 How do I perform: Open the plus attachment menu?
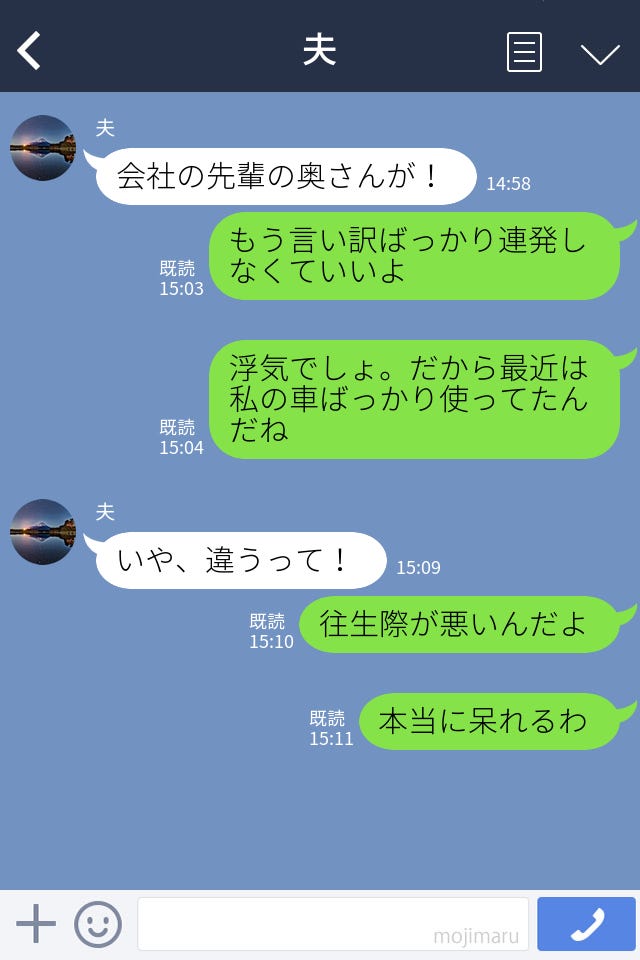pos(36,924)
